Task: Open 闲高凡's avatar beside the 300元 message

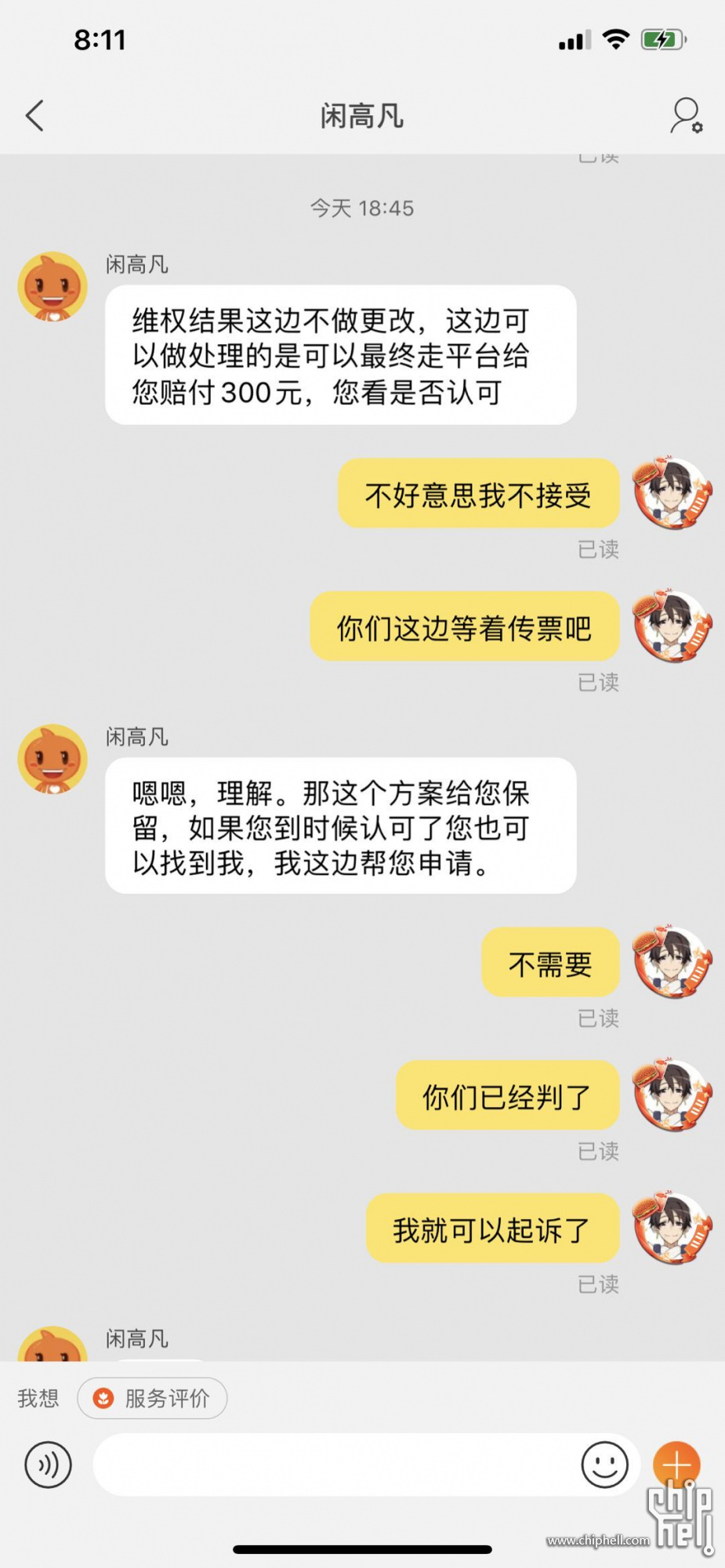Action: pyautogui.click(x=53, y=287)
